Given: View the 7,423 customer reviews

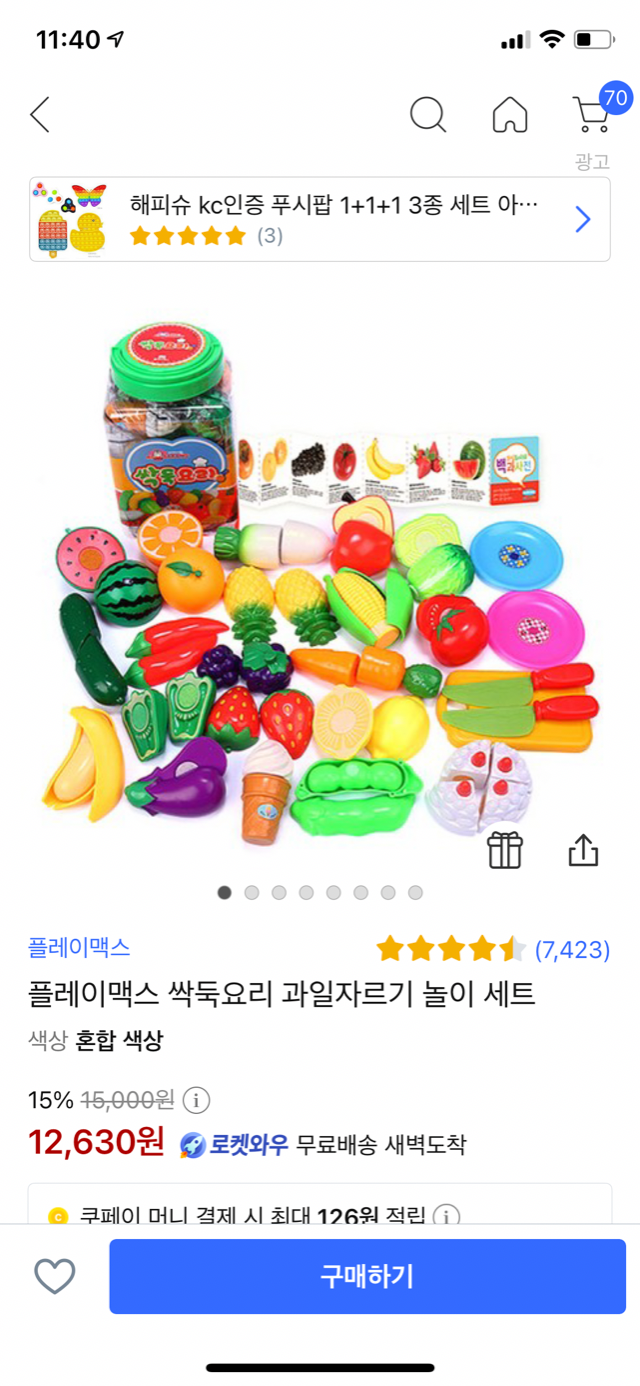Looking at the screenshot, I should [x=572, y=950].
